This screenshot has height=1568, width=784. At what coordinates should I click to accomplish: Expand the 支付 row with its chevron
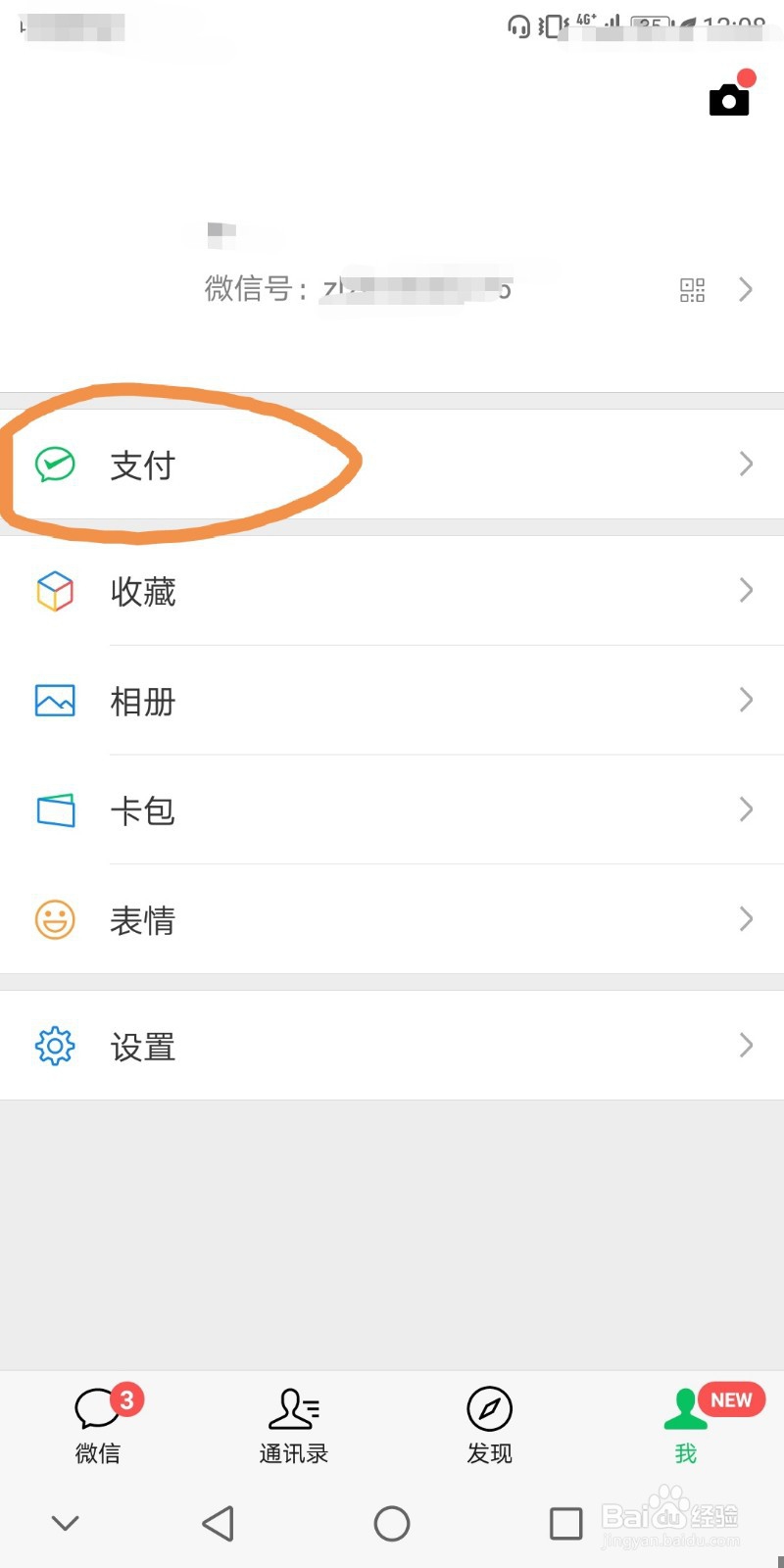pyautogui.click(x=746, y=465)
